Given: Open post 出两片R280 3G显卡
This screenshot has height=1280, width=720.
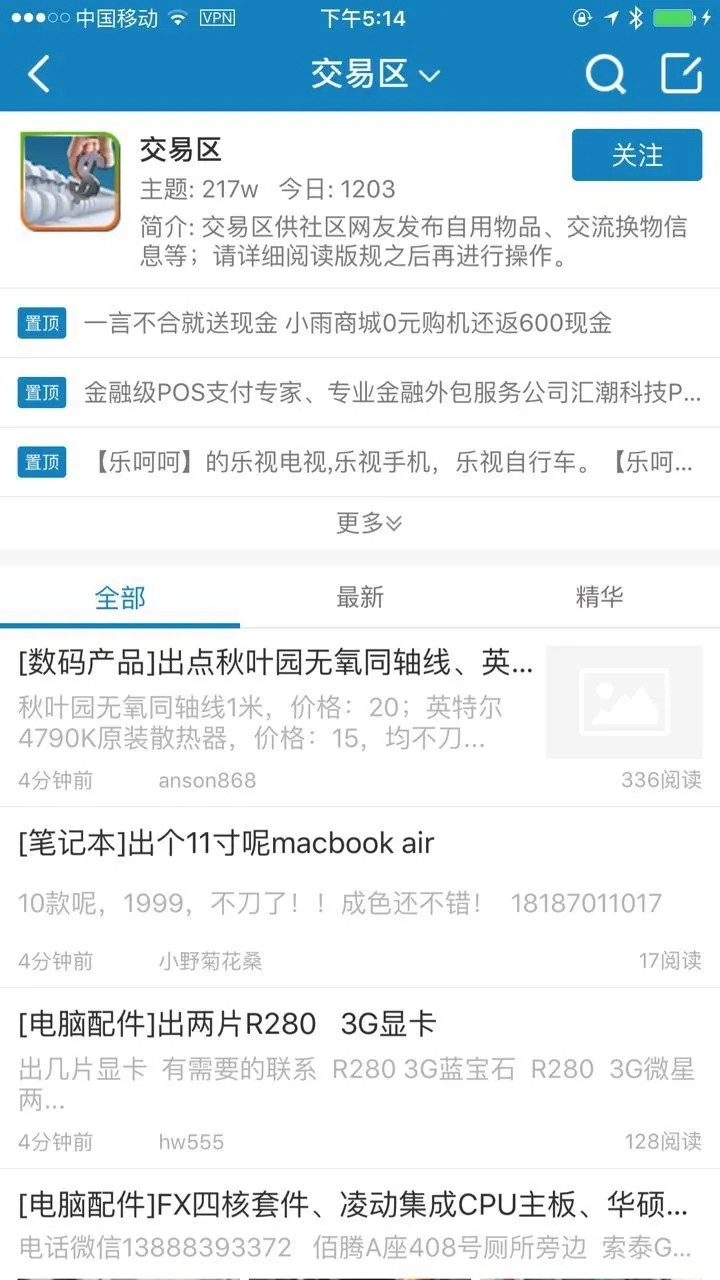Looking at the screenshot, I should (x=228, y=1024).
